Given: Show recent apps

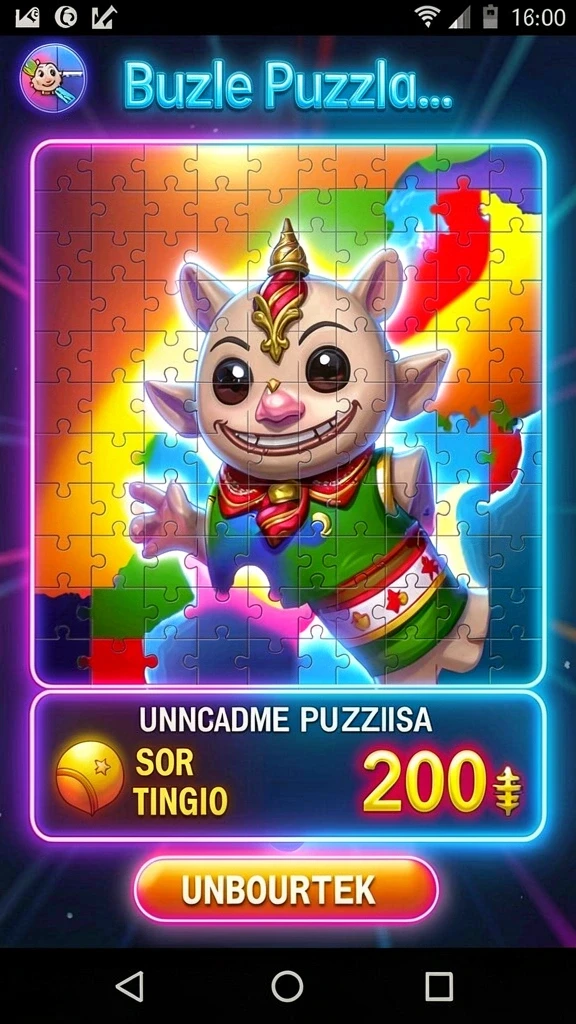Looking at the screenshot, I should click(x=439, y=985).
